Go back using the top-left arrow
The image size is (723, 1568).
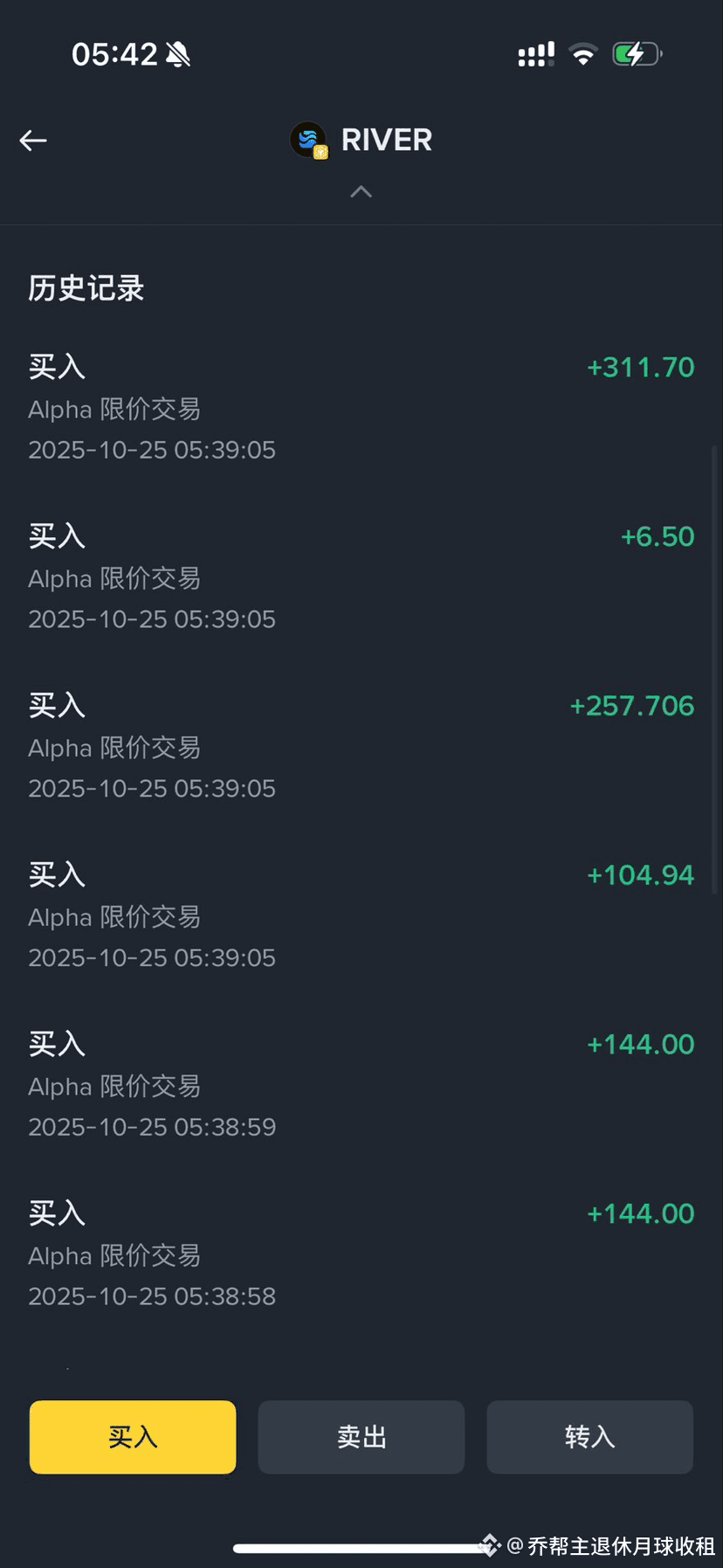click(x=33, y=141)
